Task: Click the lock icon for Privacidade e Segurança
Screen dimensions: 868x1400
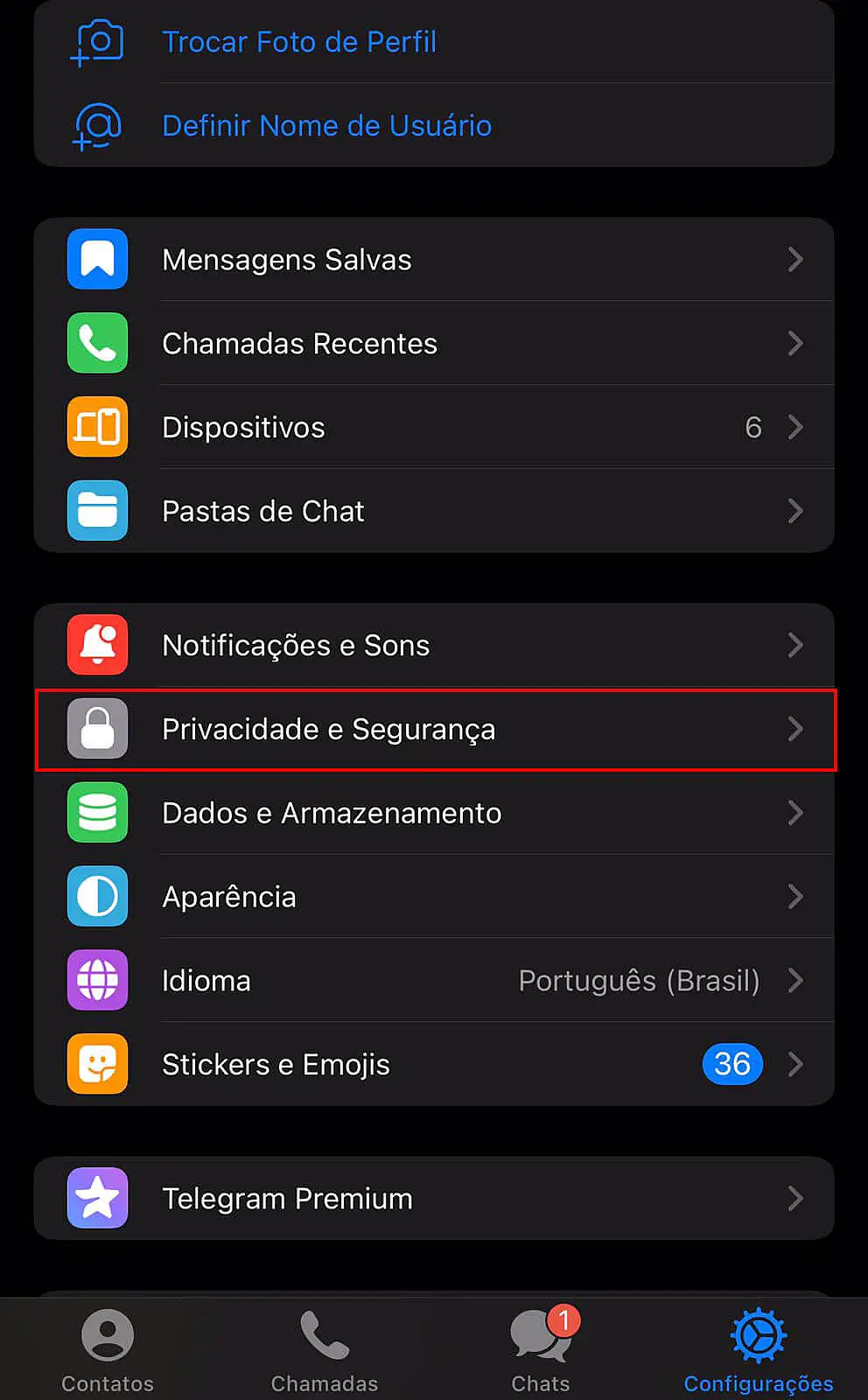Action: pyautogui.click(x=97, y=729)
